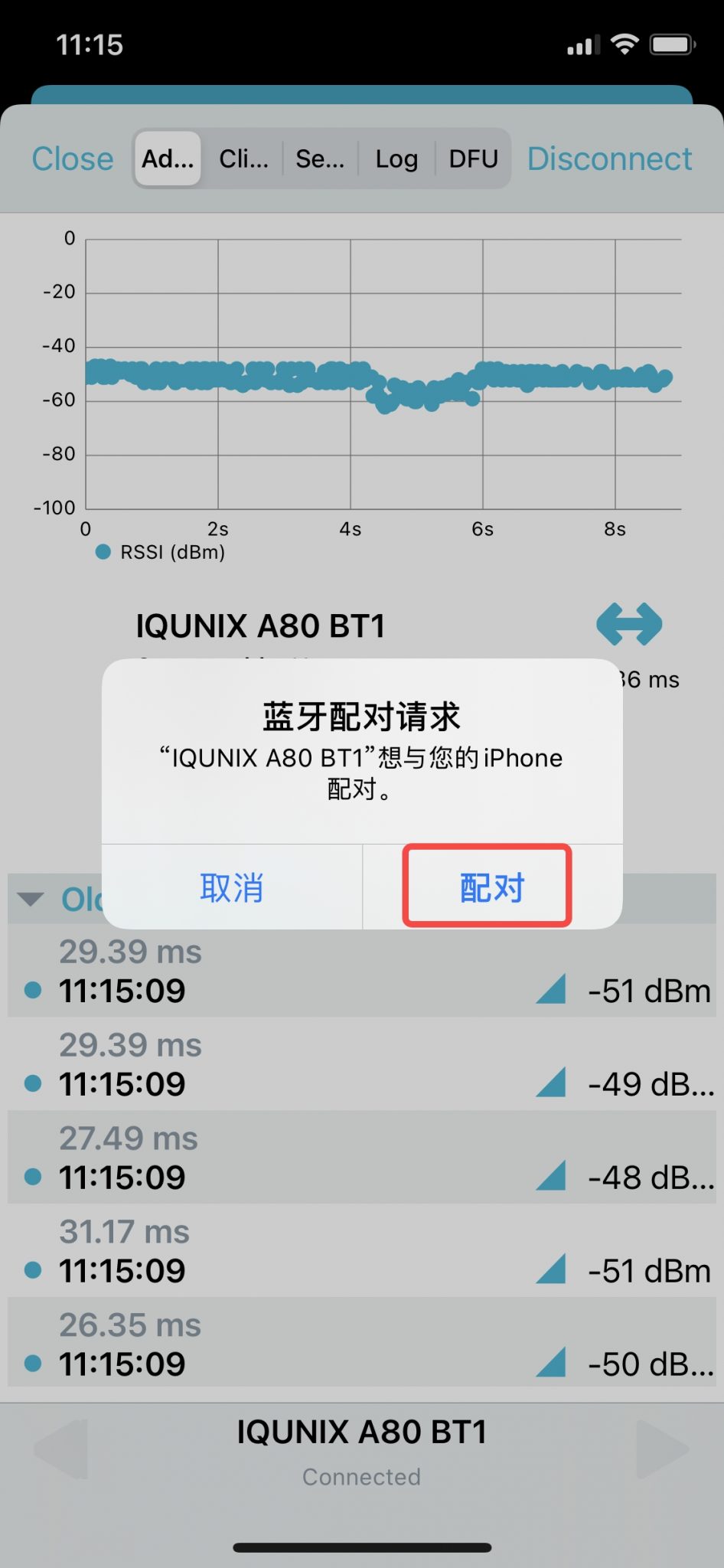Collapse the Old entries list via its disclosure triangle

31,899
